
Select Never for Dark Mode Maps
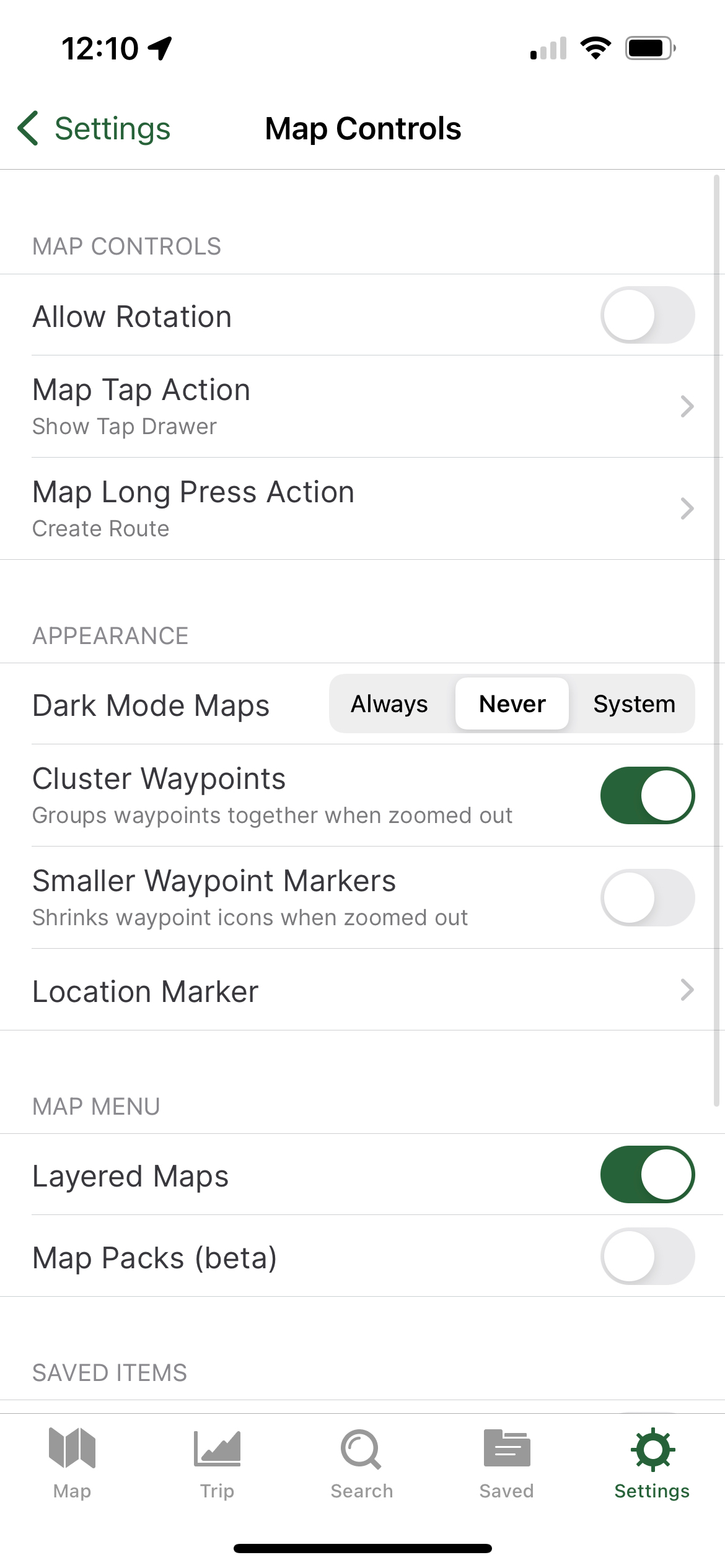[512, 703]
